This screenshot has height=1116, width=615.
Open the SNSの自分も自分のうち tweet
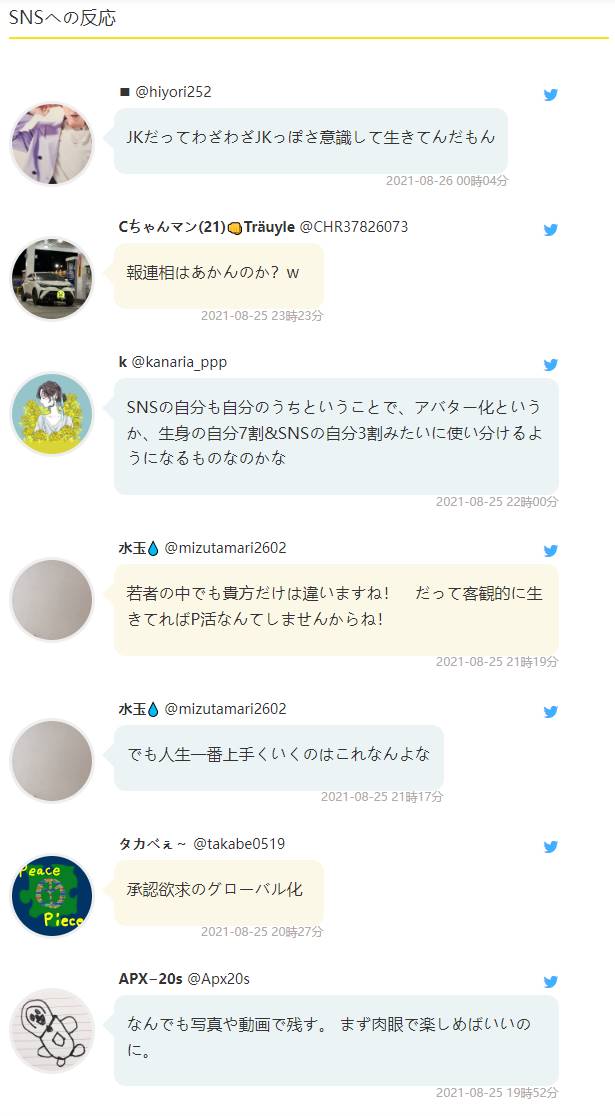[335, 433]
